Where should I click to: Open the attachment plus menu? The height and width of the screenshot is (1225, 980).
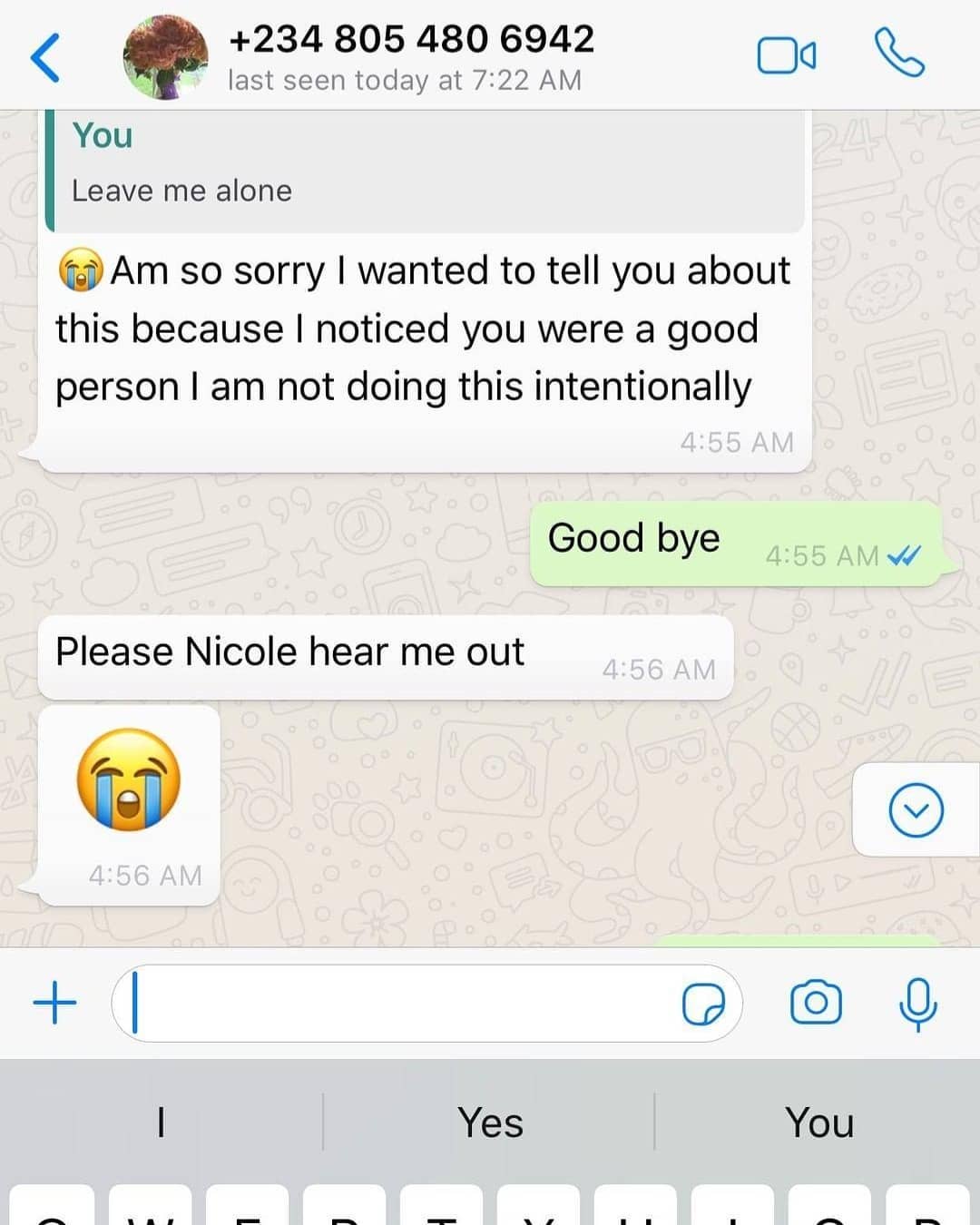(55, 1003)
